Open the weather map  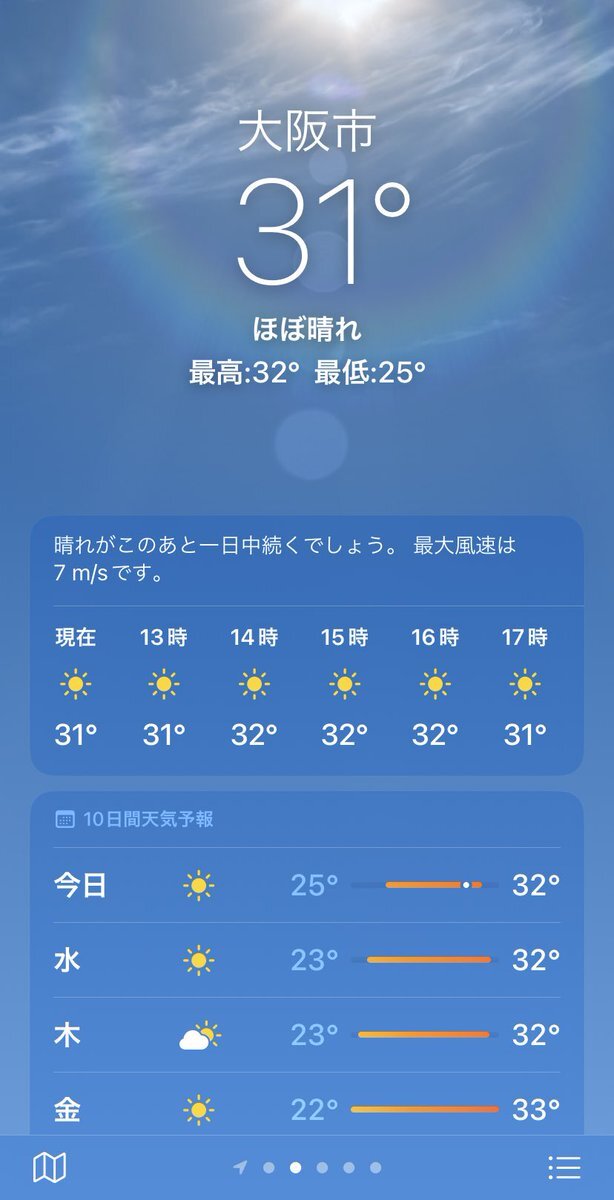pyautogui.click(x=49, y=1166)
